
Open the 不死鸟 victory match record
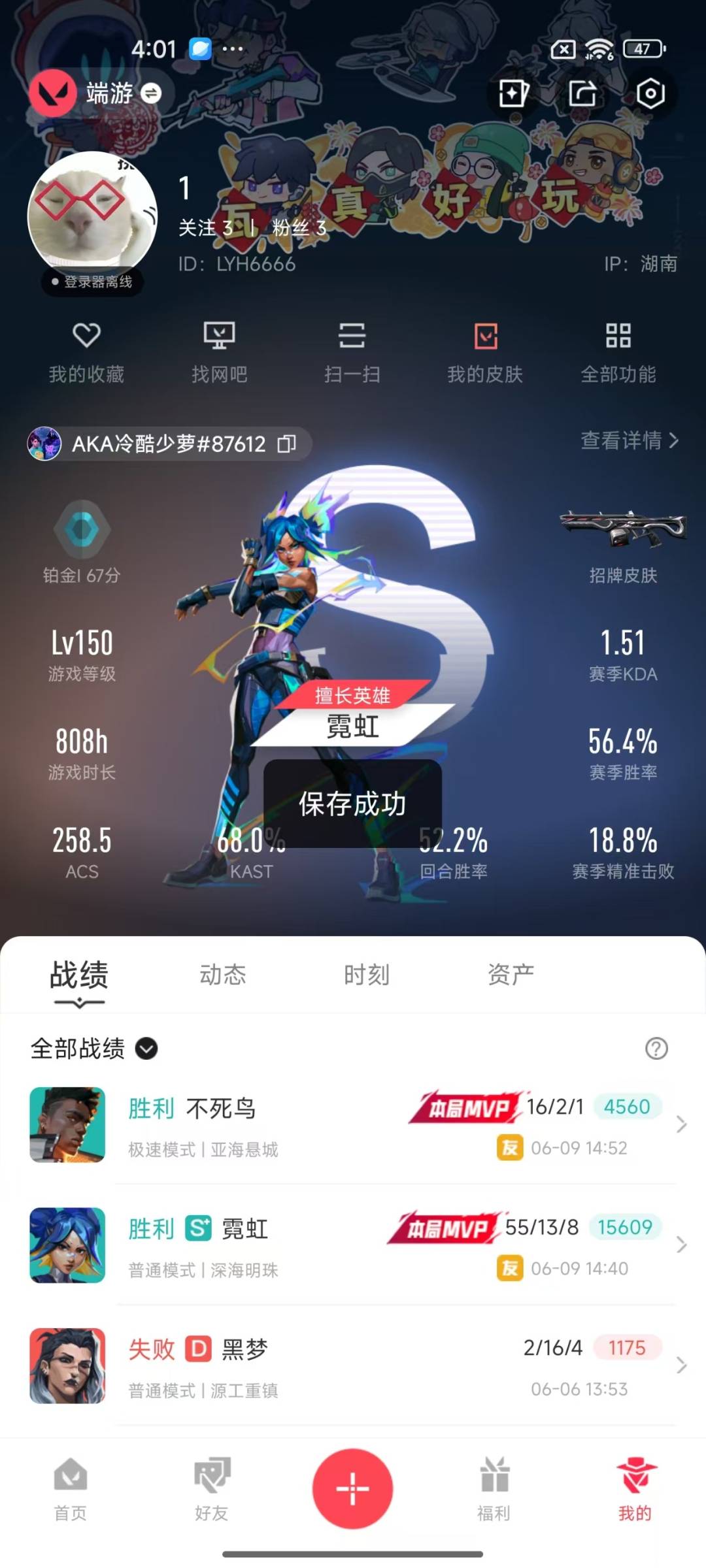click(x=353, y=1125)
